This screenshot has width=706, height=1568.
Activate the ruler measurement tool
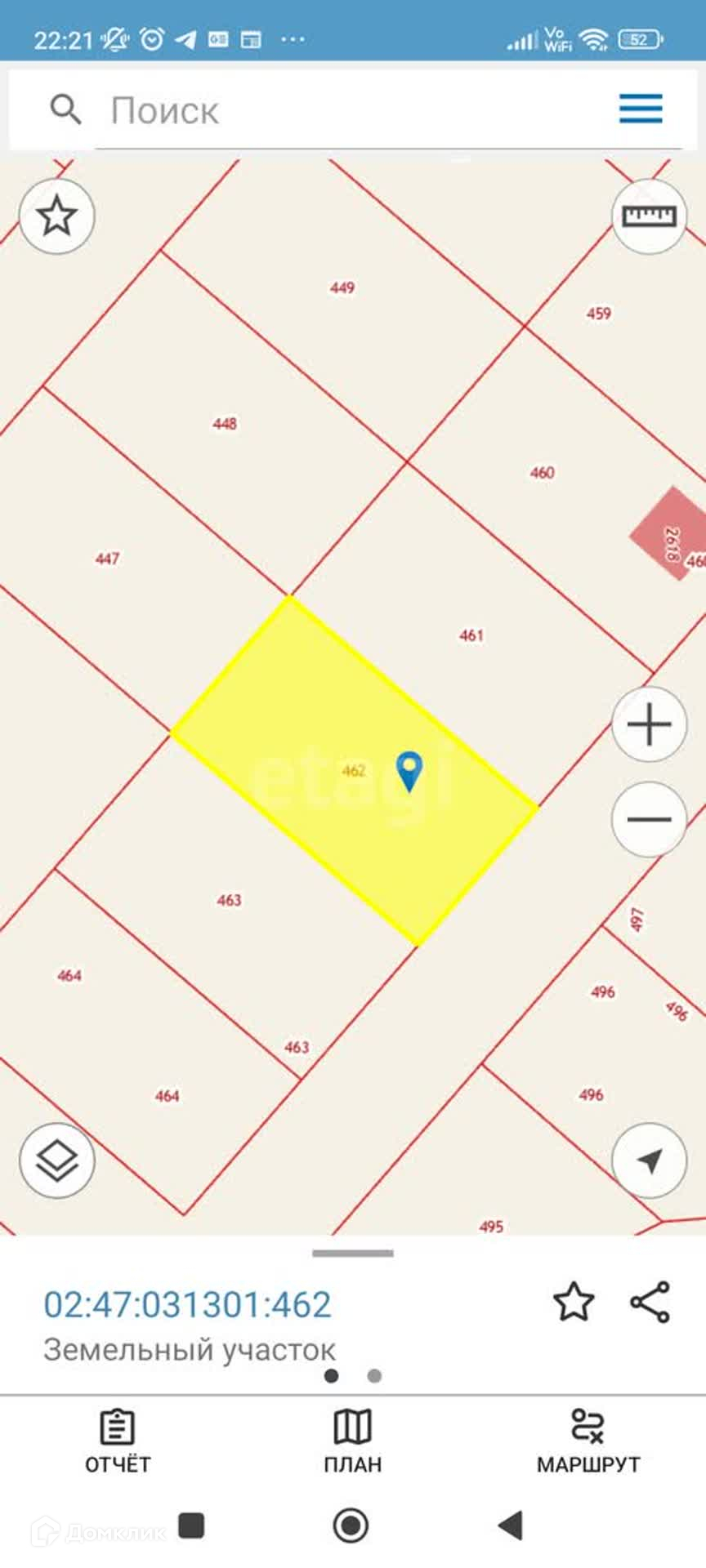click(650, 216)
